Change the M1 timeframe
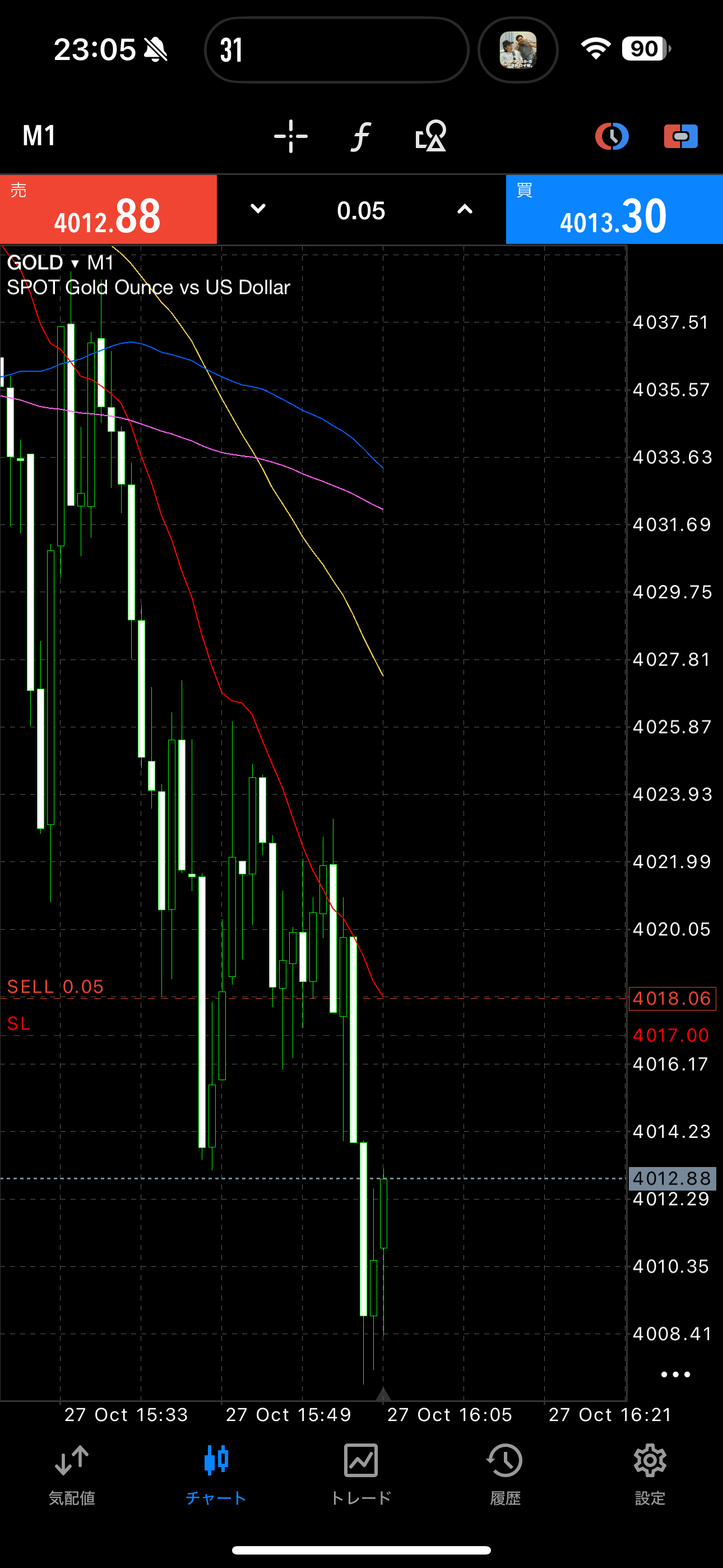 coord(39,136)
